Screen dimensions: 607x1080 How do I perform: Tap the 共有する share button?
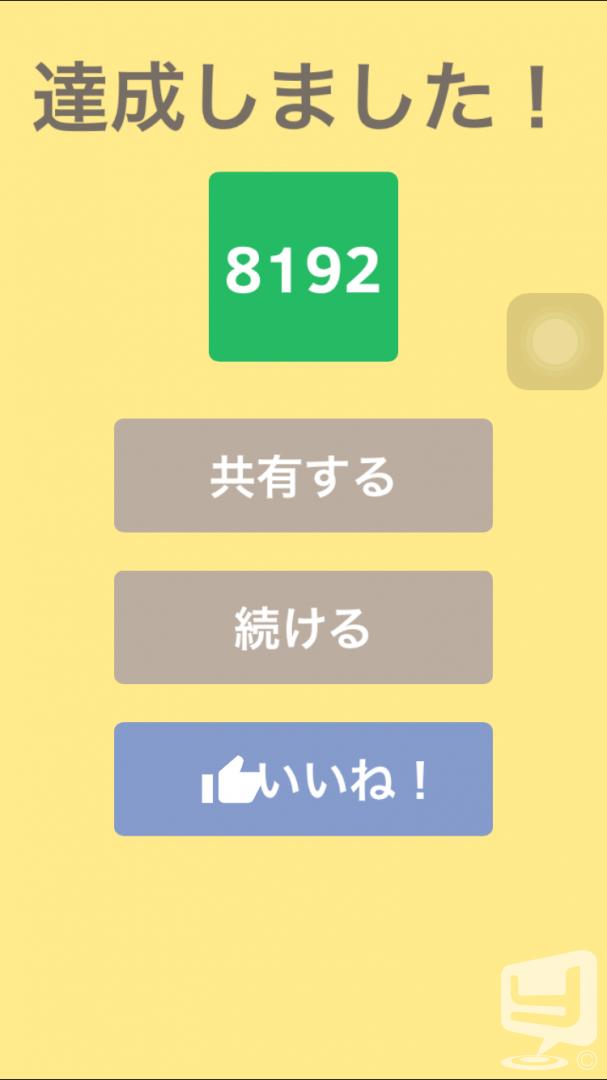pos(303,475)
